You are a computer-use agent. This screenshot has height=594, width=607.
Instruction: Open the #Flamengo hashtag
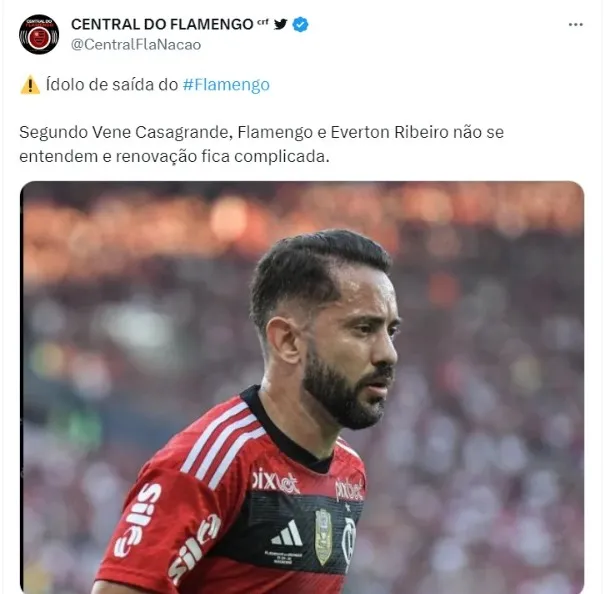pos(226,85)
